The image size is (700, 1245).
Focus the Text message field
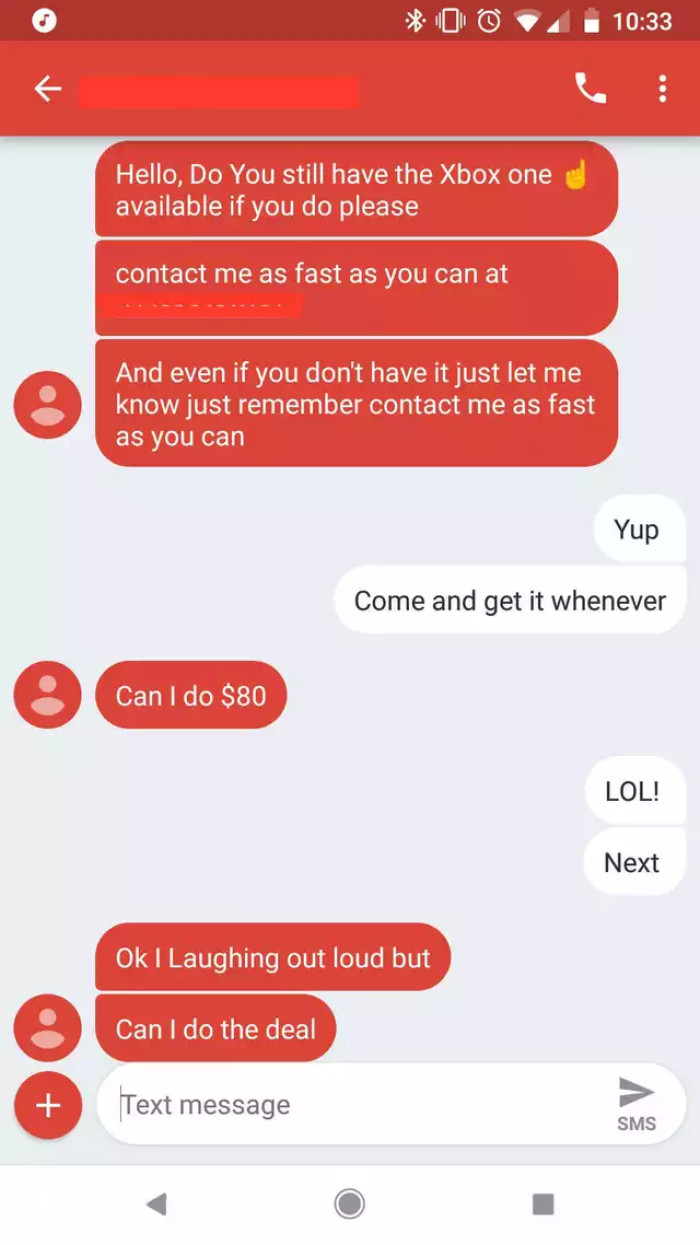click(350, 1105)
